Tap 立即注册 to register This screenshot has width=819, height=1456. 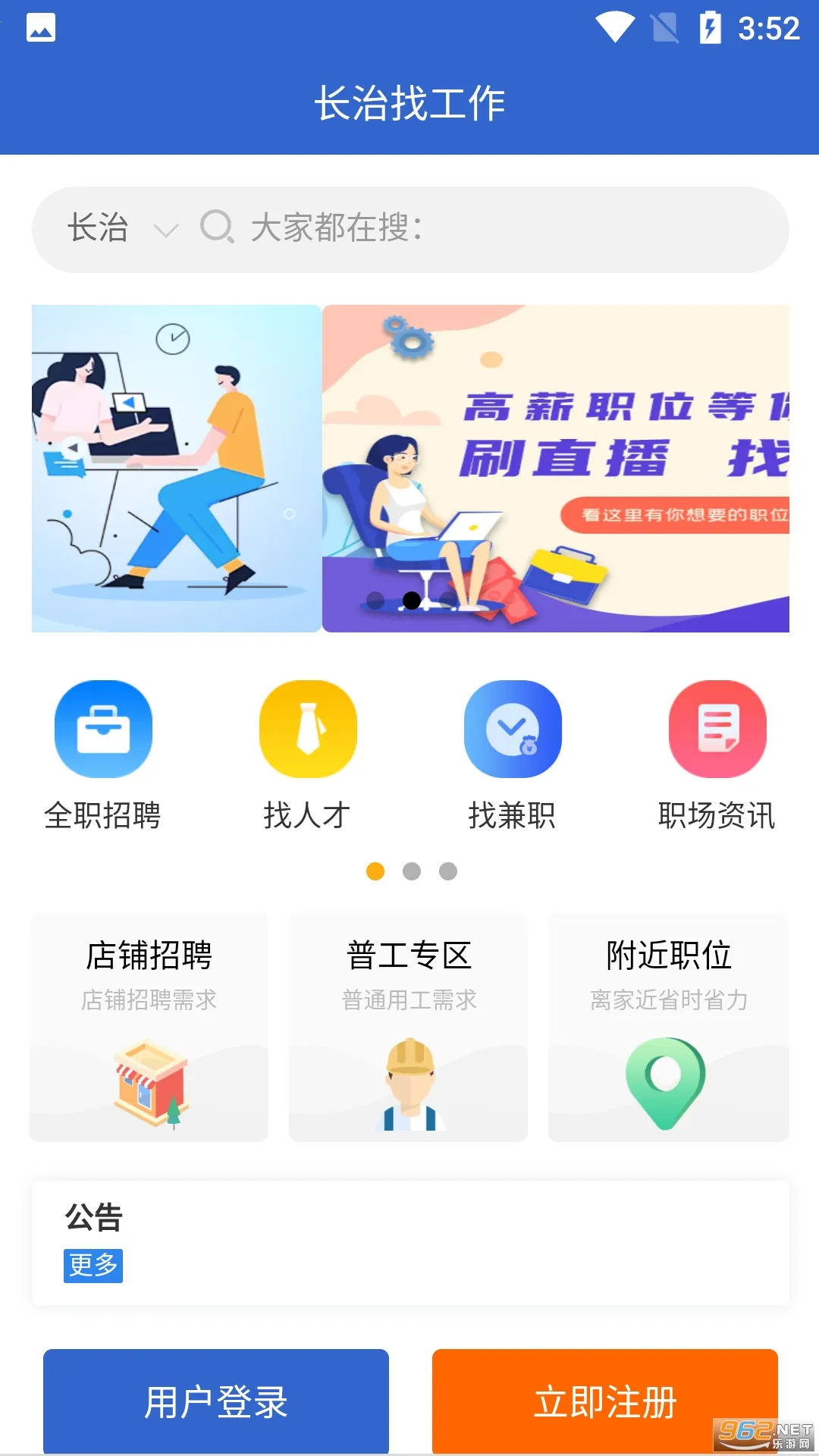pos(604,1401)
